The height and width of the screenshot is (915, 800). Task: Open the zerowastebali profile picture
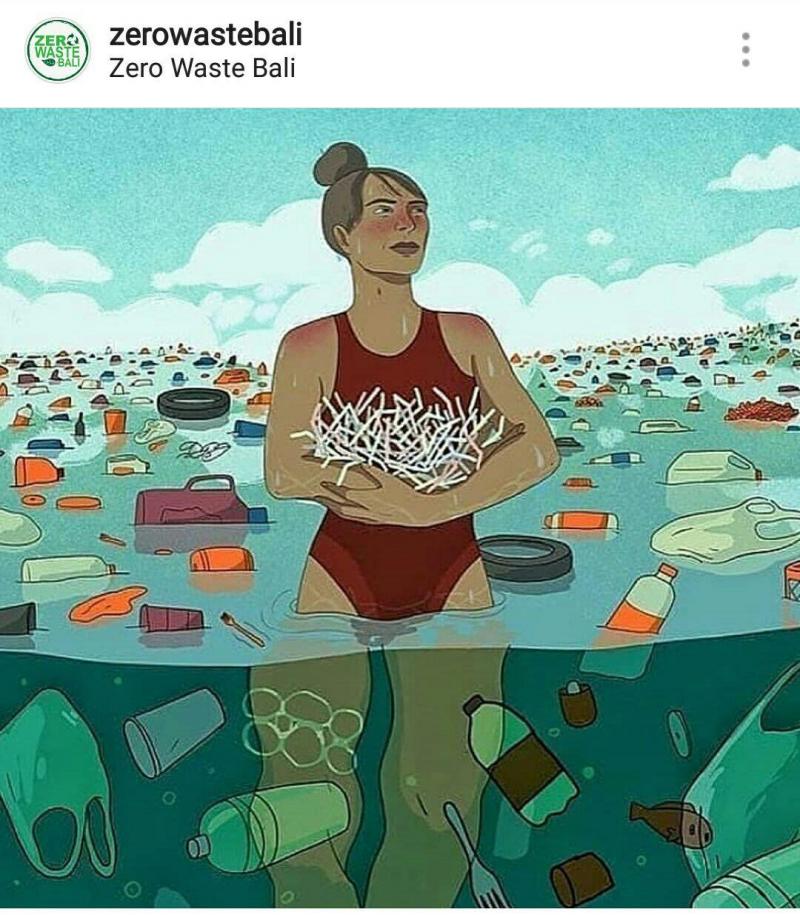(x=57, y=50)
